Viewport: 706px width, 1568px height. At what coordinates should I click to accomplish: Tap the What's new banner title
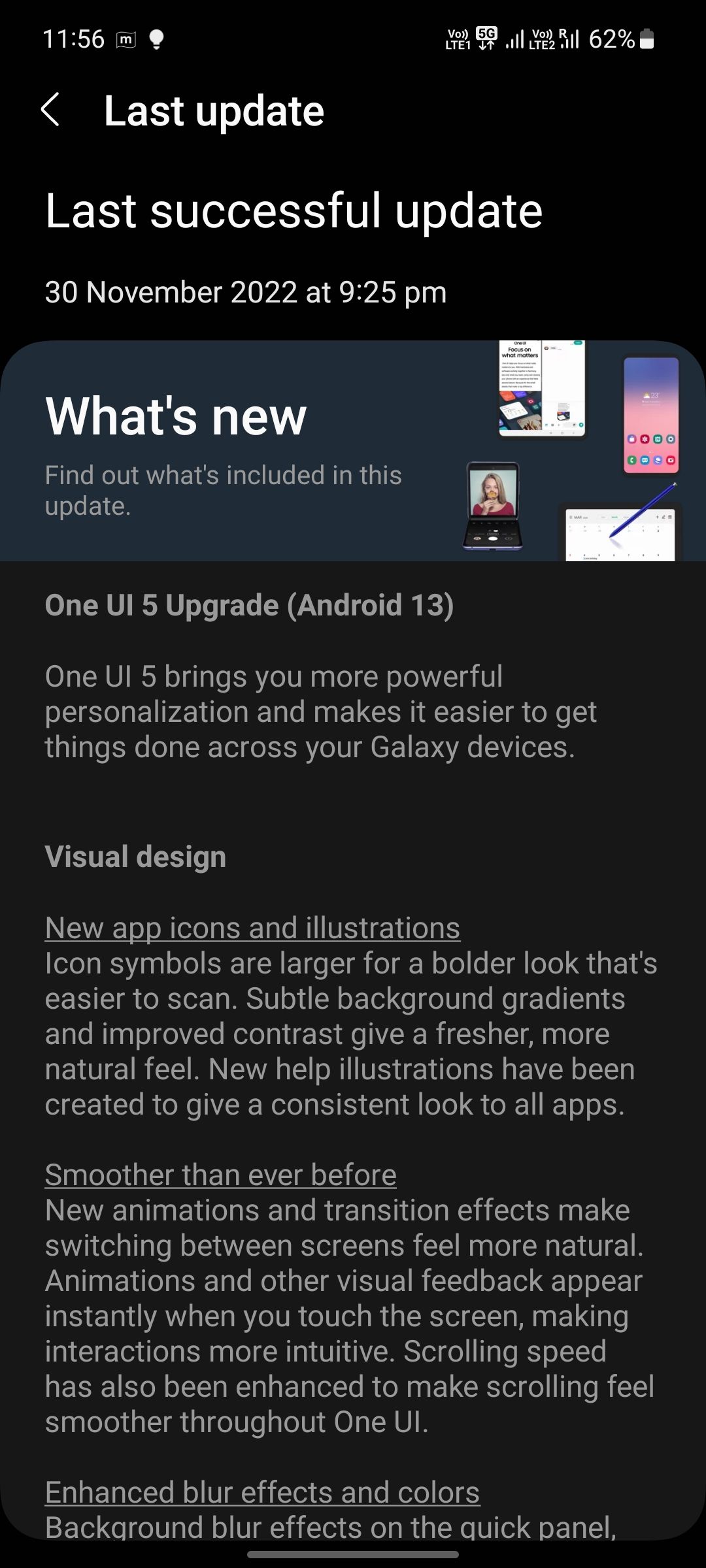coord(176,416)
